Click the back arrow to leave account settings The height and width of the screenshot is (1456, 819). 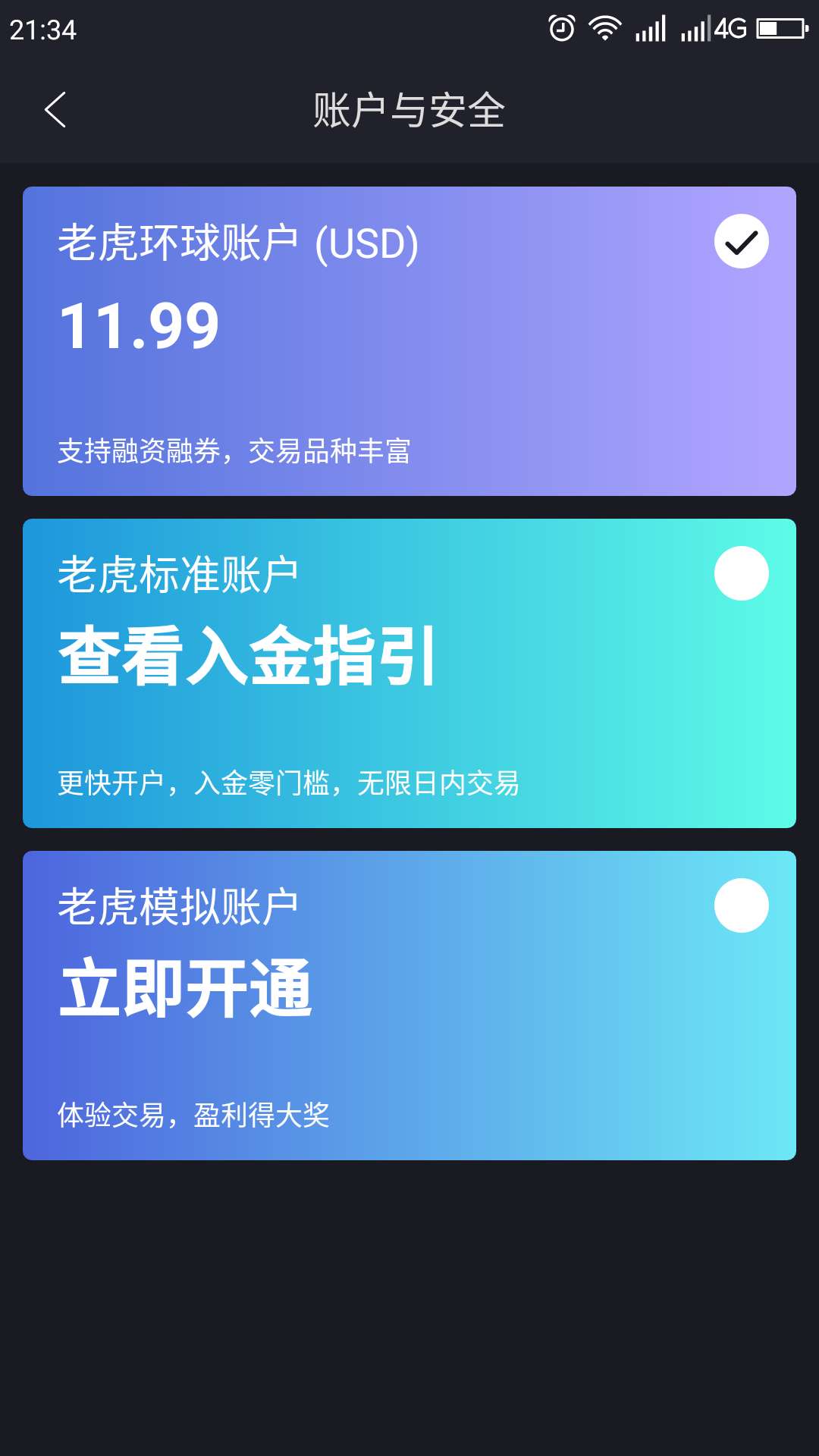55,110
